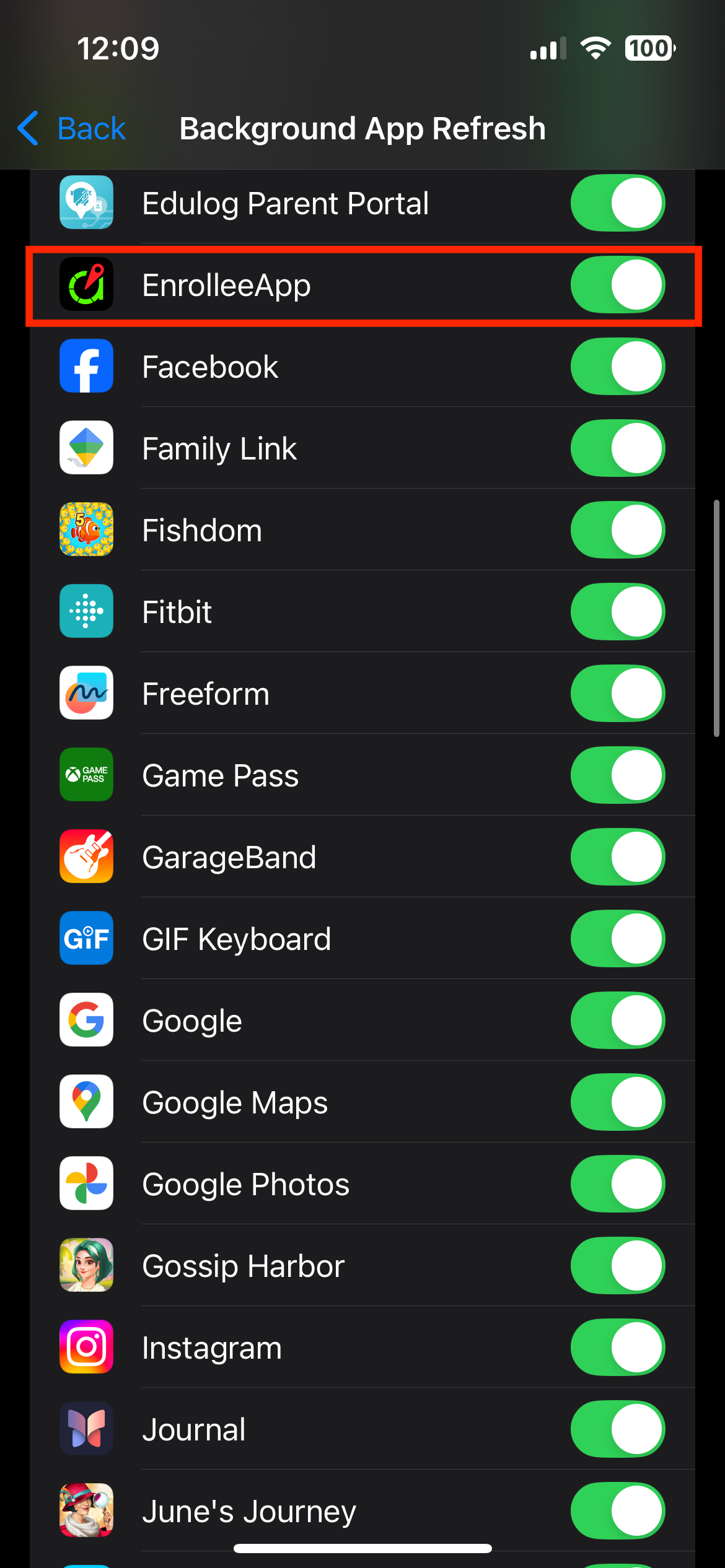
Task: Disable background refresh for Fishdom
Action: (617, 530)
